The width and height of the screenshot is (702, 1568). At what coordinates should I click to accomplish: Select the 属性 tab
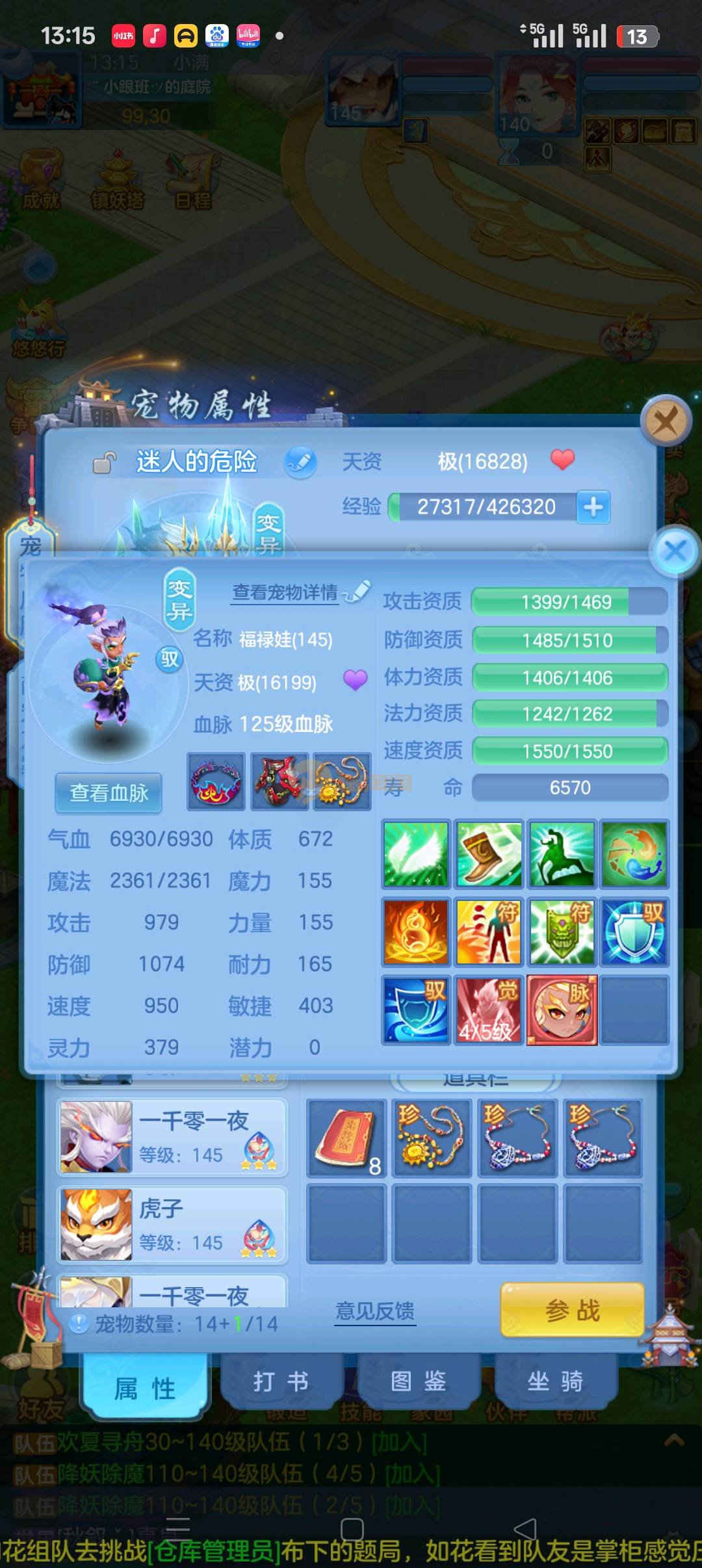(144, 1388)
